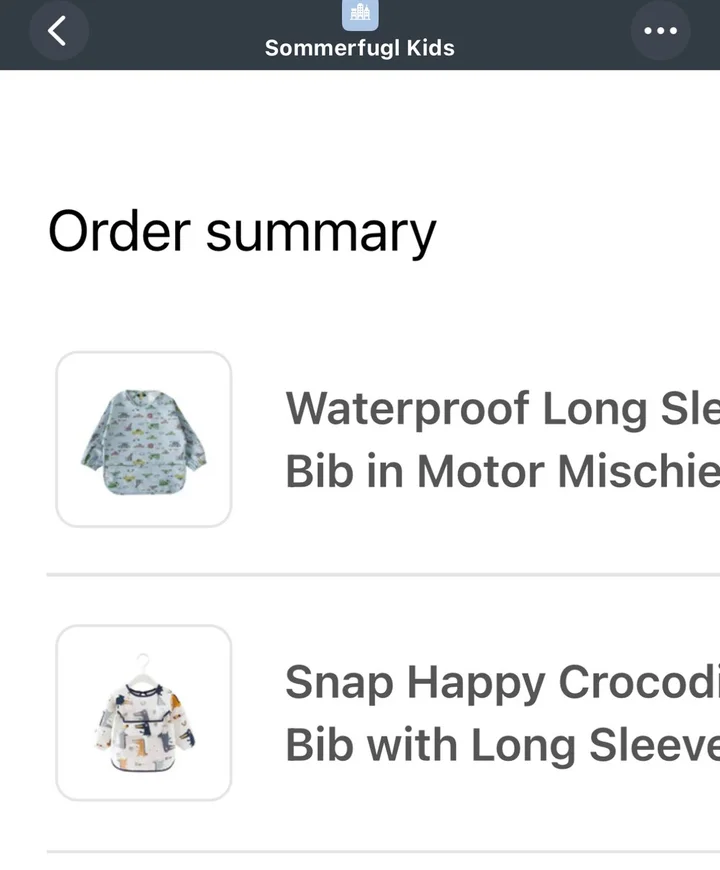Viewport: 720px width, 870px height.
Task: Go back using the header arrow
Action: tap(58, 32)
